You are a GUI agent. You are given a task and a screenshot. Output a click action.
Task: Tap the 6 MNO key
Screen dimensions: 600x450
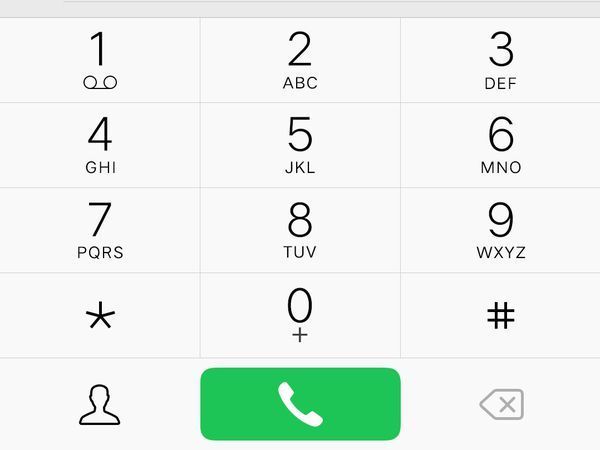500,145
